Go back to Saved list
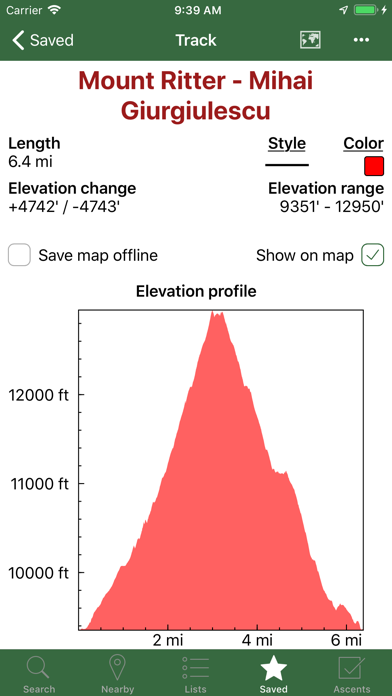The height and width of the screenshot is (696, 392). click(x=43, y=40)
